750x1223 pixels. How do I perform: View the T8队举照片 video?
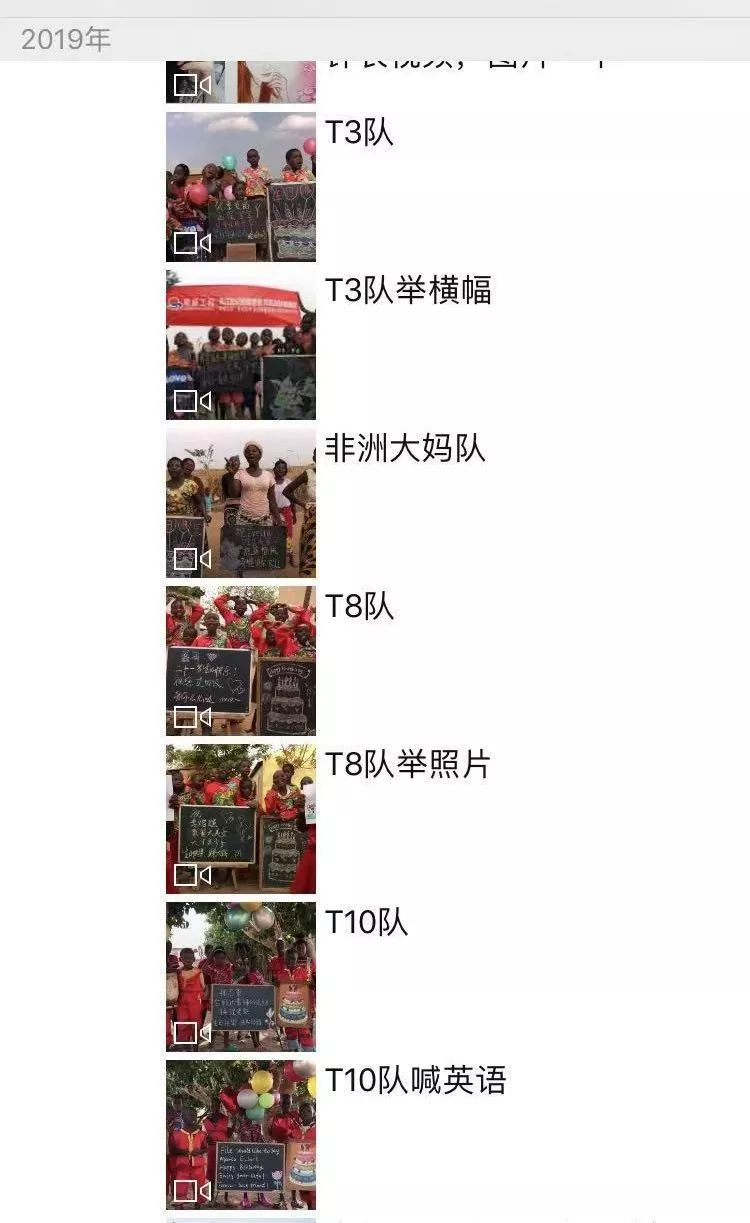tap(241, 818)
